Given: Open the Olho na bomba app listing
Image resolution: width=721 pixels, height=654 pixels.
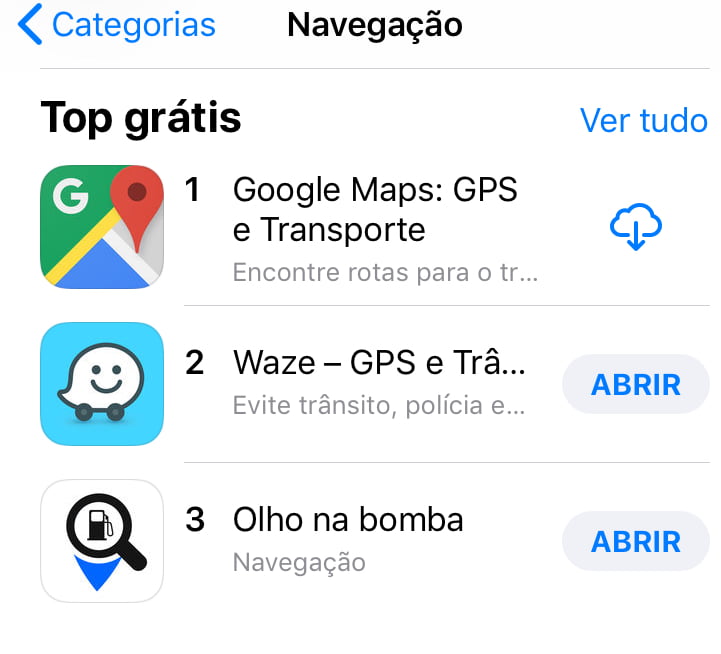Looking at the screenshot, I should pyautogui.click(x=348, y=520).
